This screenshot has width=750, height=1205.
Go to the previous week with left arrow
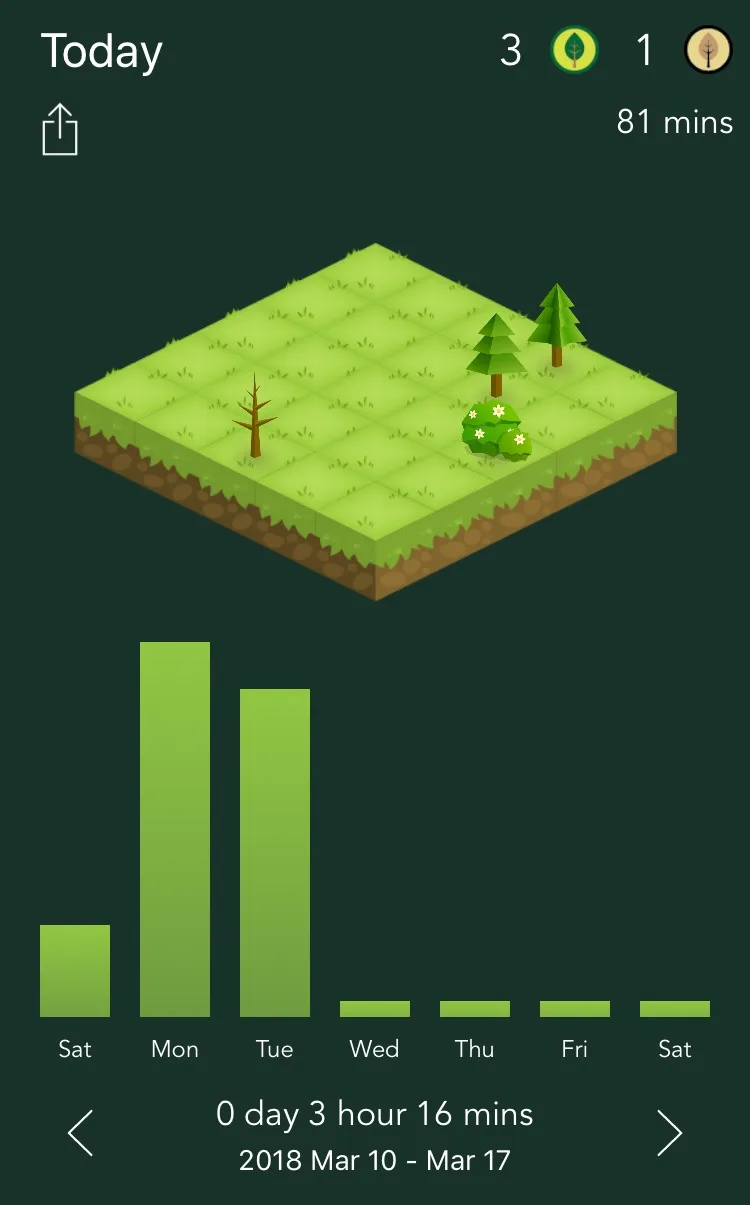coord(80,1133)
